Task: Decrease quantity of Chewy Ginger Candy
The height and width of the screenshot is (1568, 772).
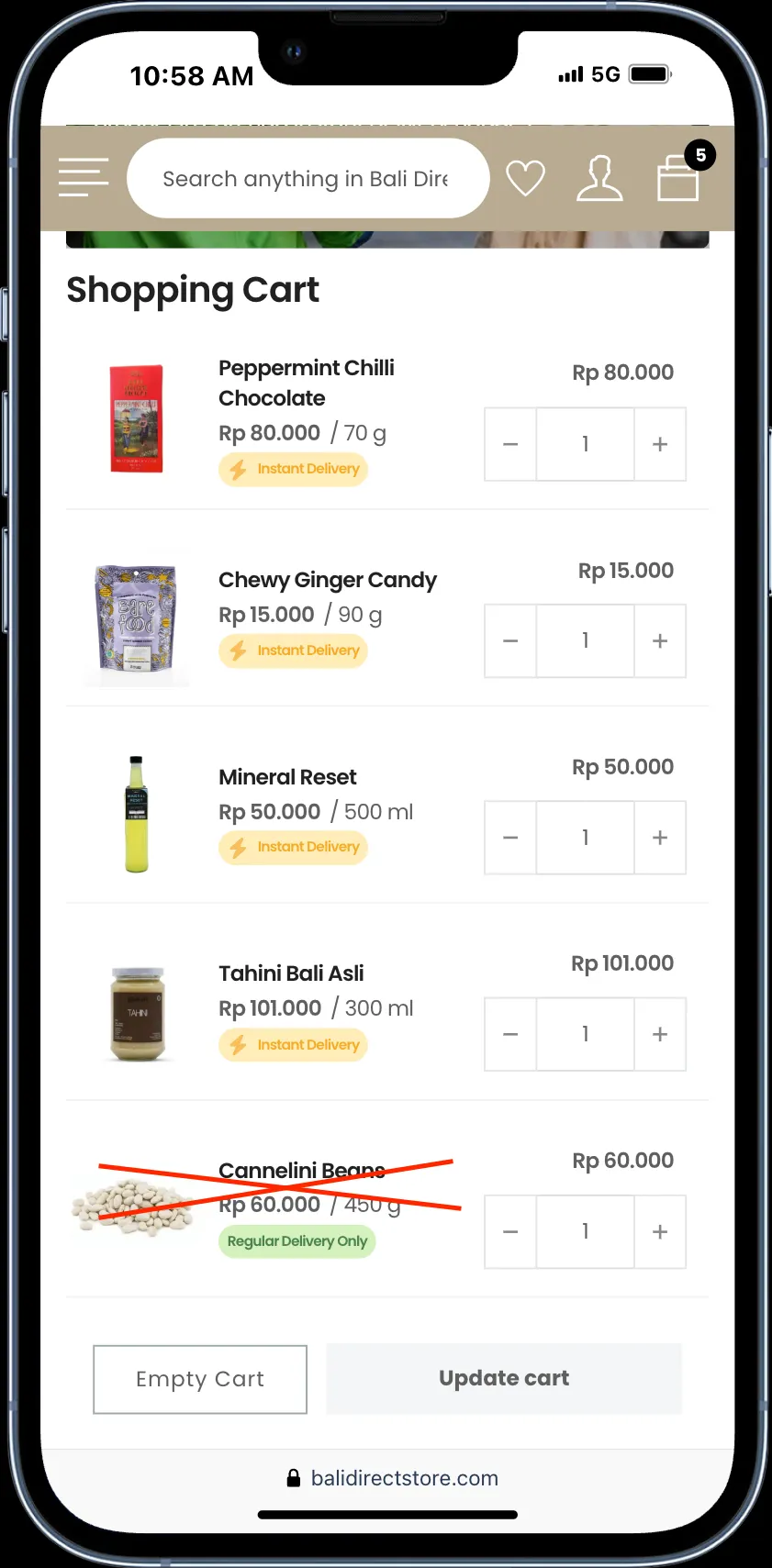Action: [511, 641]
